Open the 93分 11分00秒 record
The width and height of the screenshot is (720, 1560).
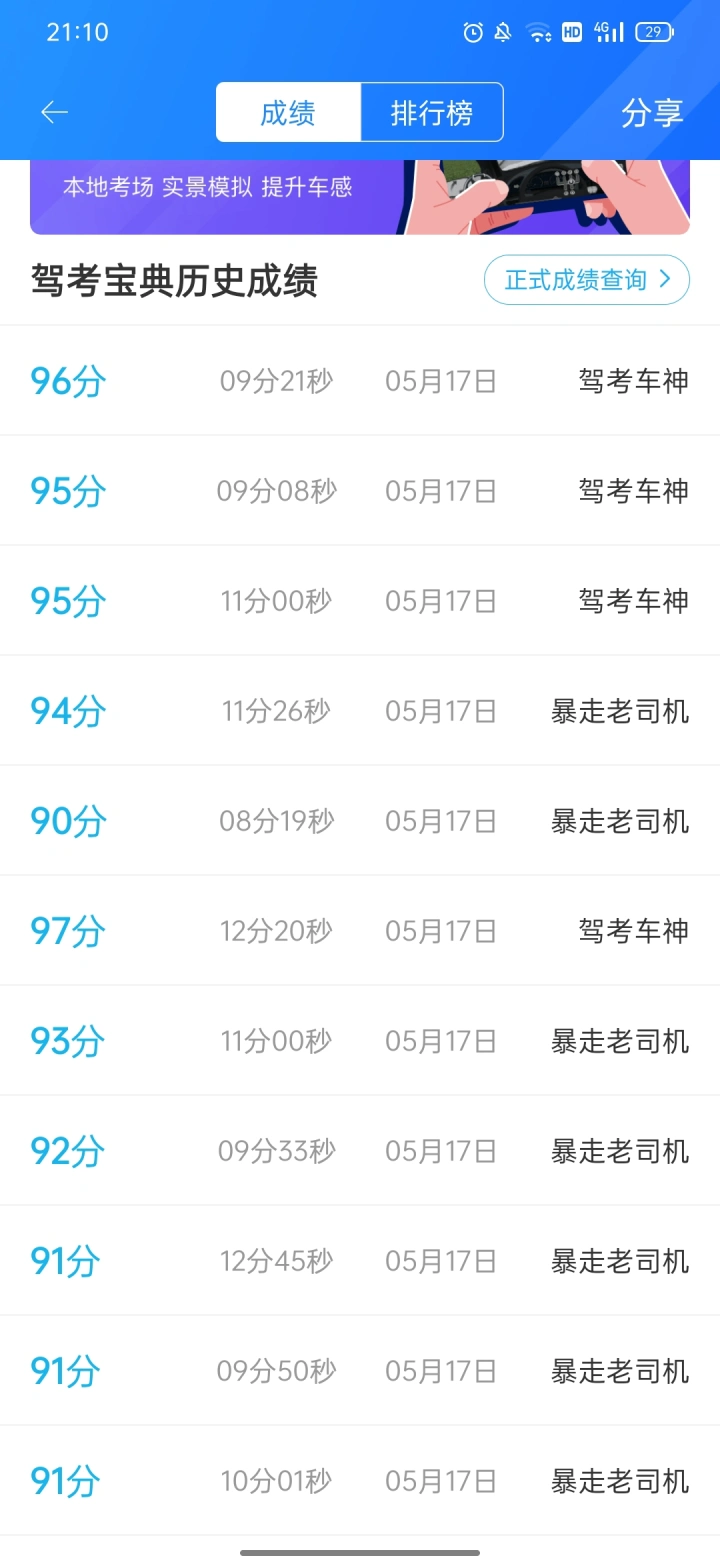point(360,1041)
